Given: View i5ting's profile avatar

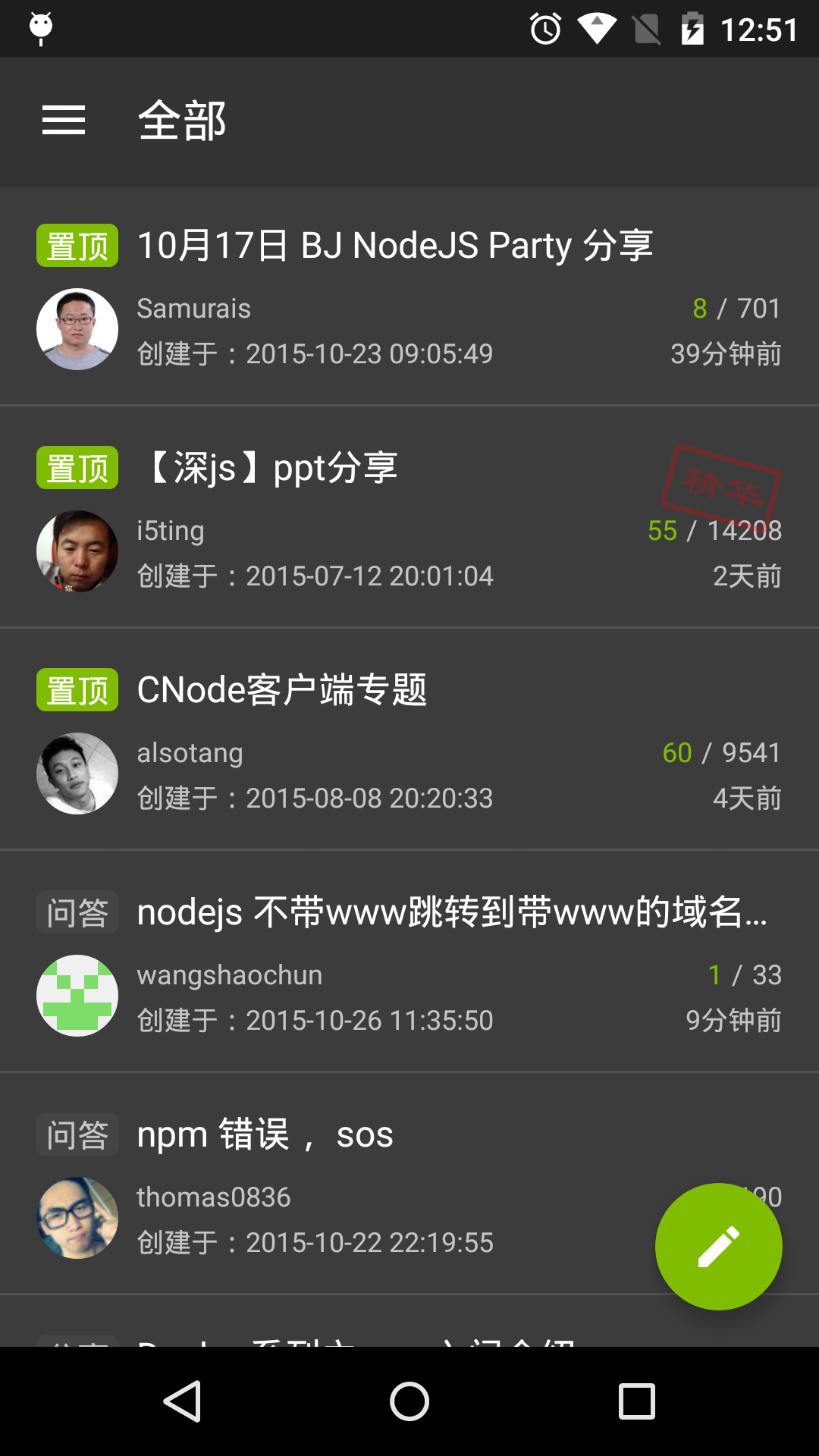Looking at the screenshot, I should [x=77, y=551].
